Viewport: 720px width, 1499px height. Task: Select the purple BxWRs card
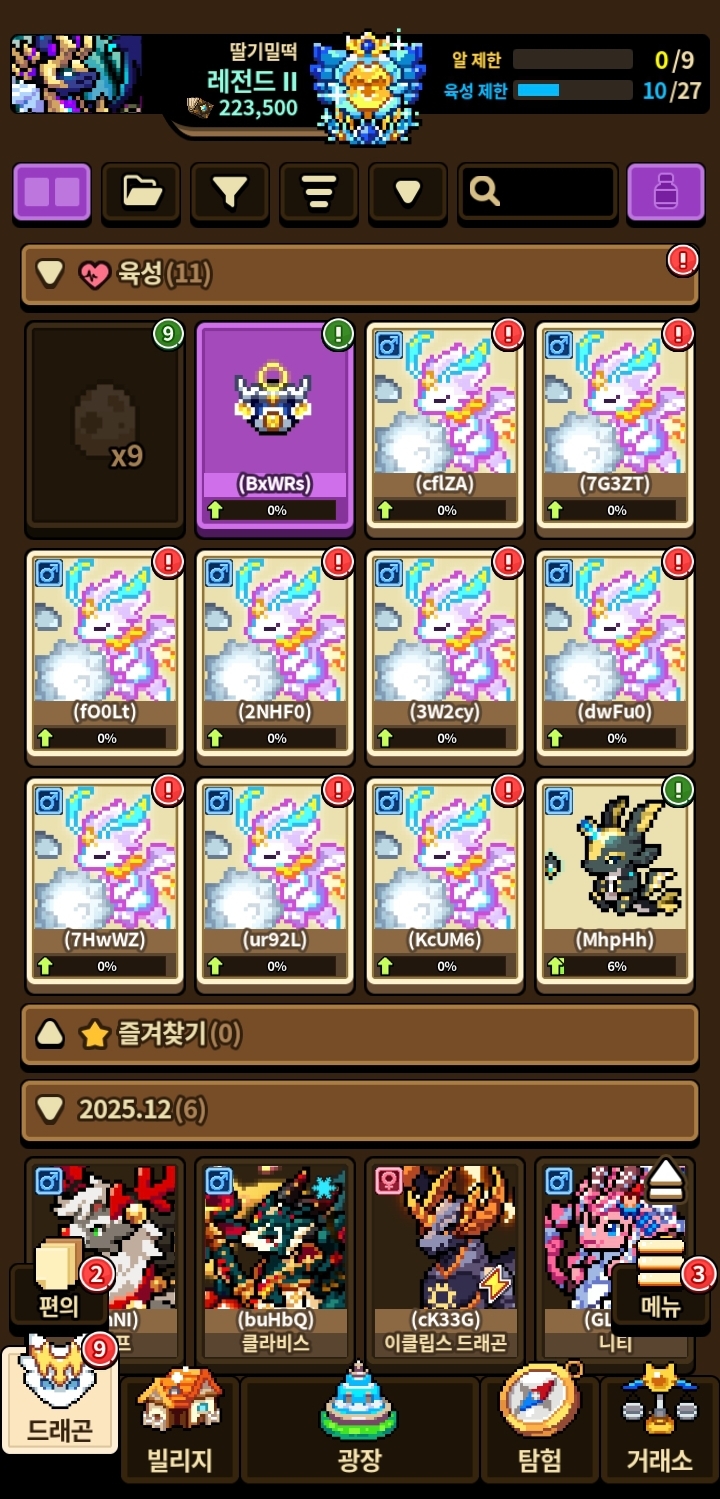tap(275, 425)
